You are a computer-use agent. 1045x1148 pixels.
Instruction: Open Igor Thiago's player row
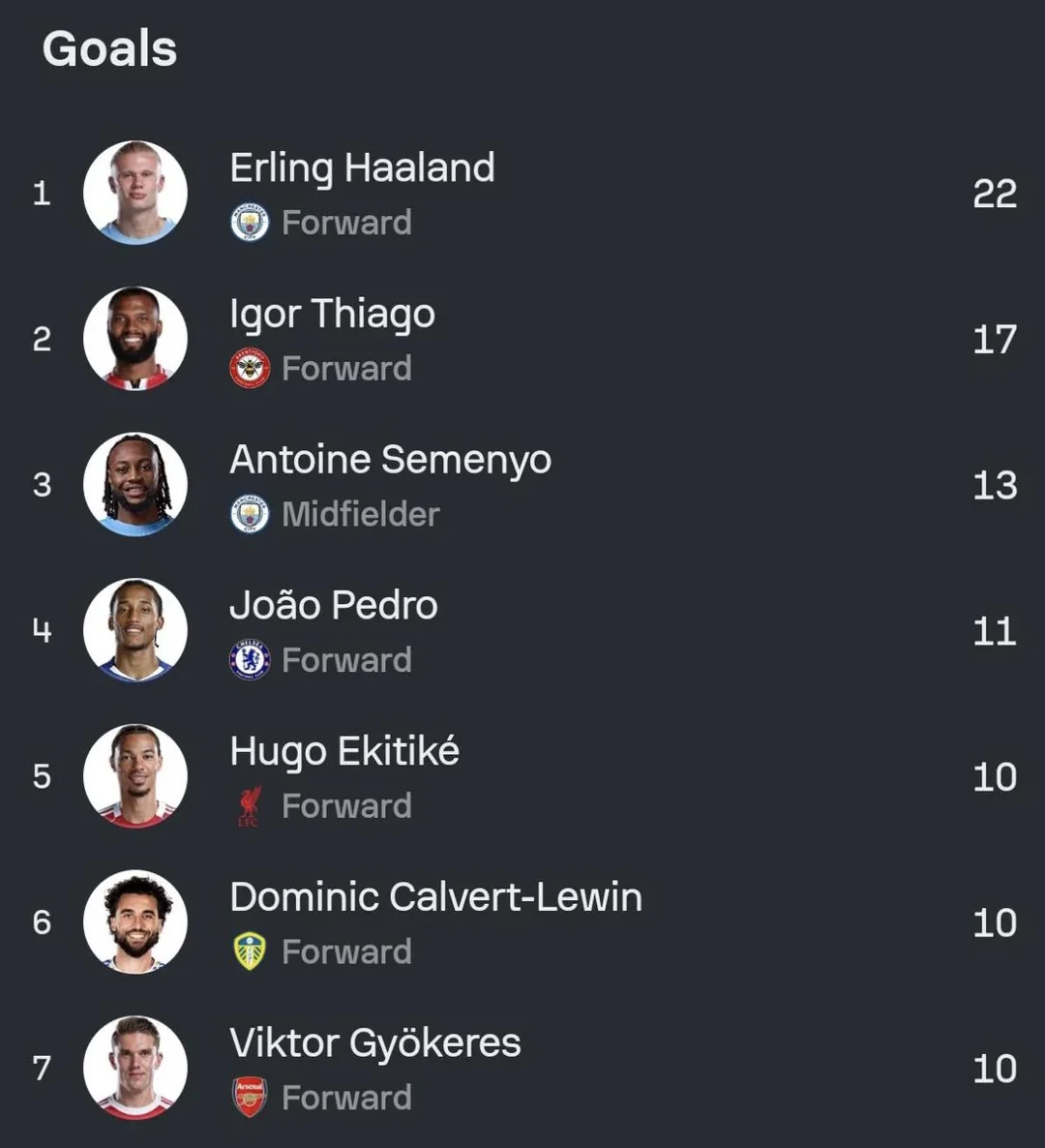522,339
